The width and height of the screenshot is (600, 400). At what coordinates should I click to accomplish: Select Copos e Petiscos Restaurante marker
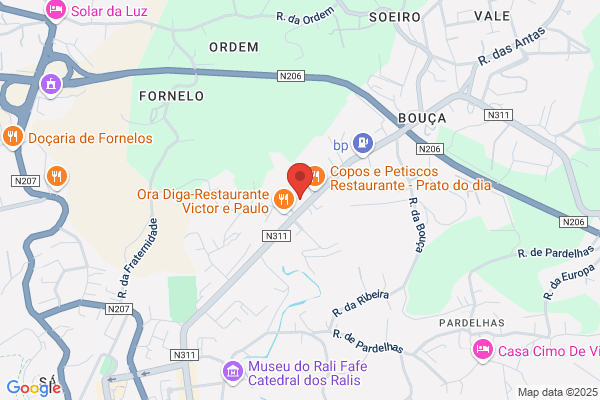[317, 177]
